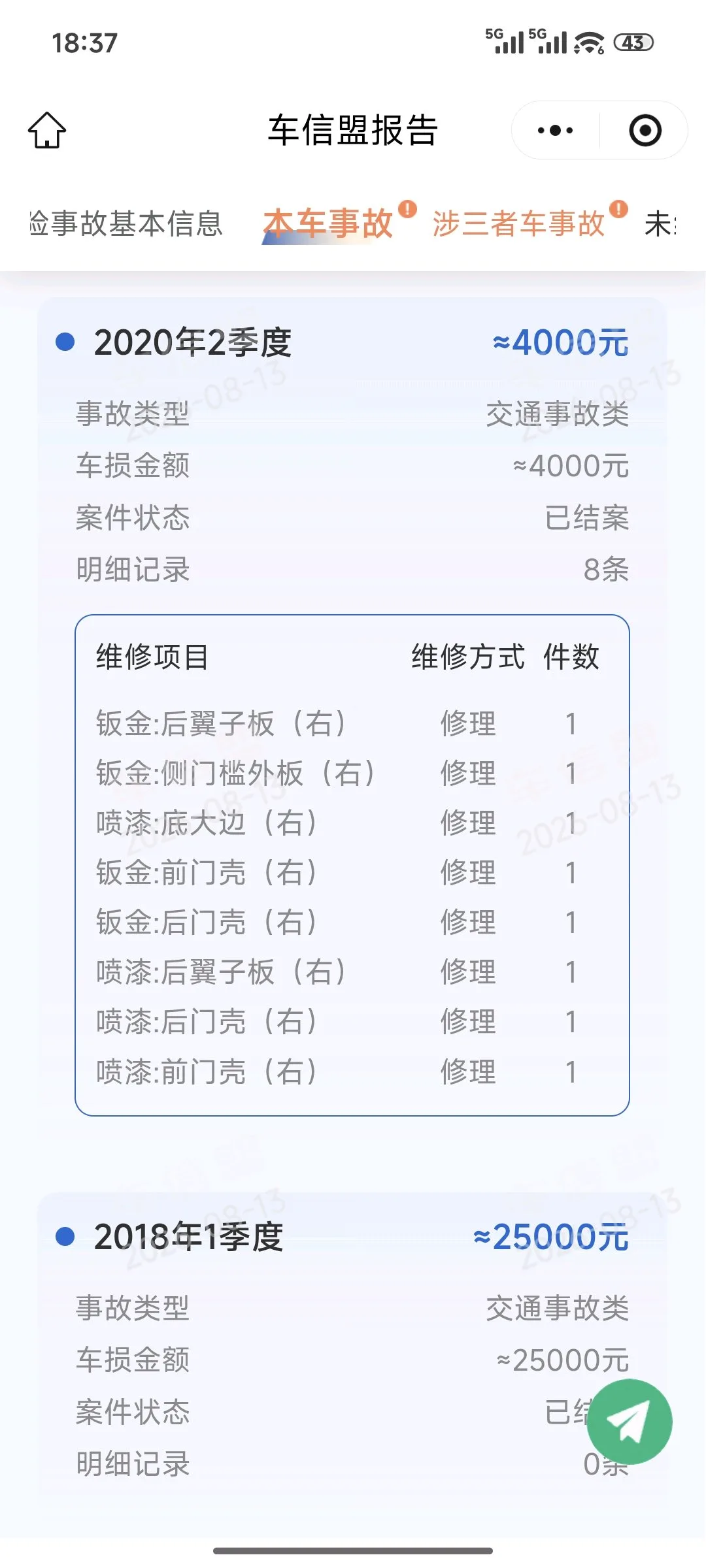Image resolution: width=706 pixels, height=1568 pixels.
Task: Switch to the 险事故基本信息 tab
Action: point(127,223)
